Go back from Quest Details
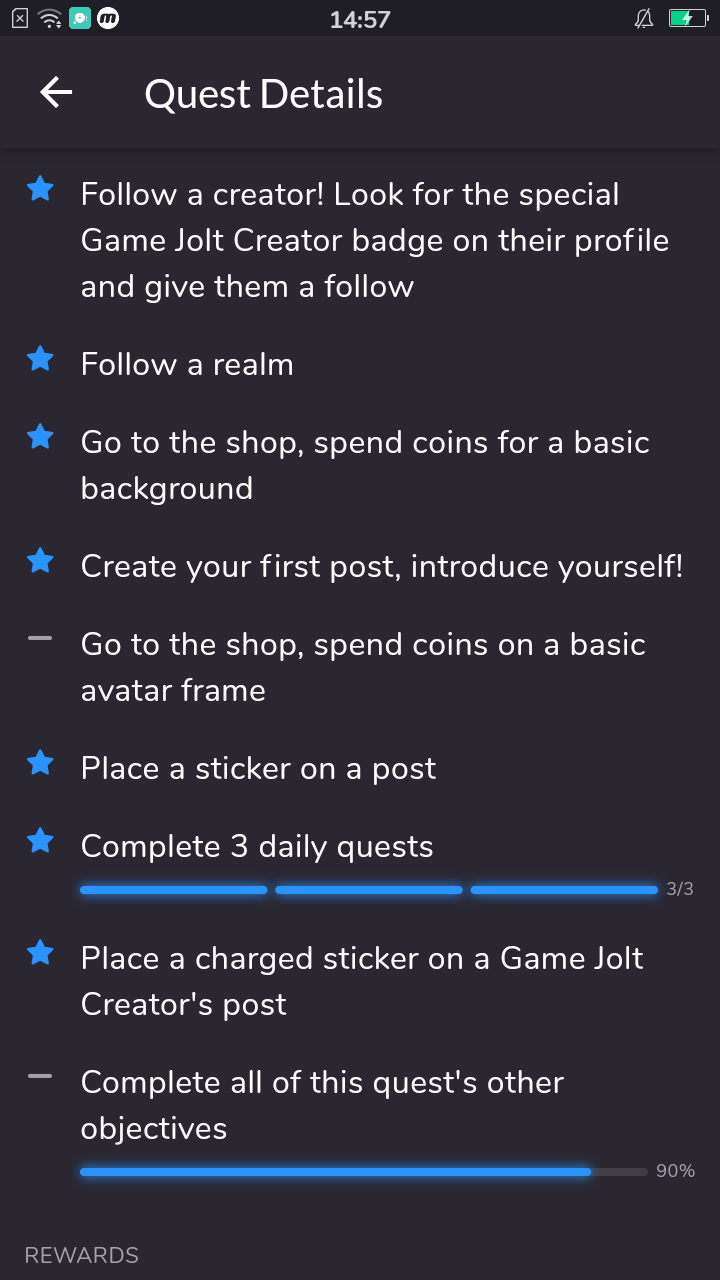 56,93
